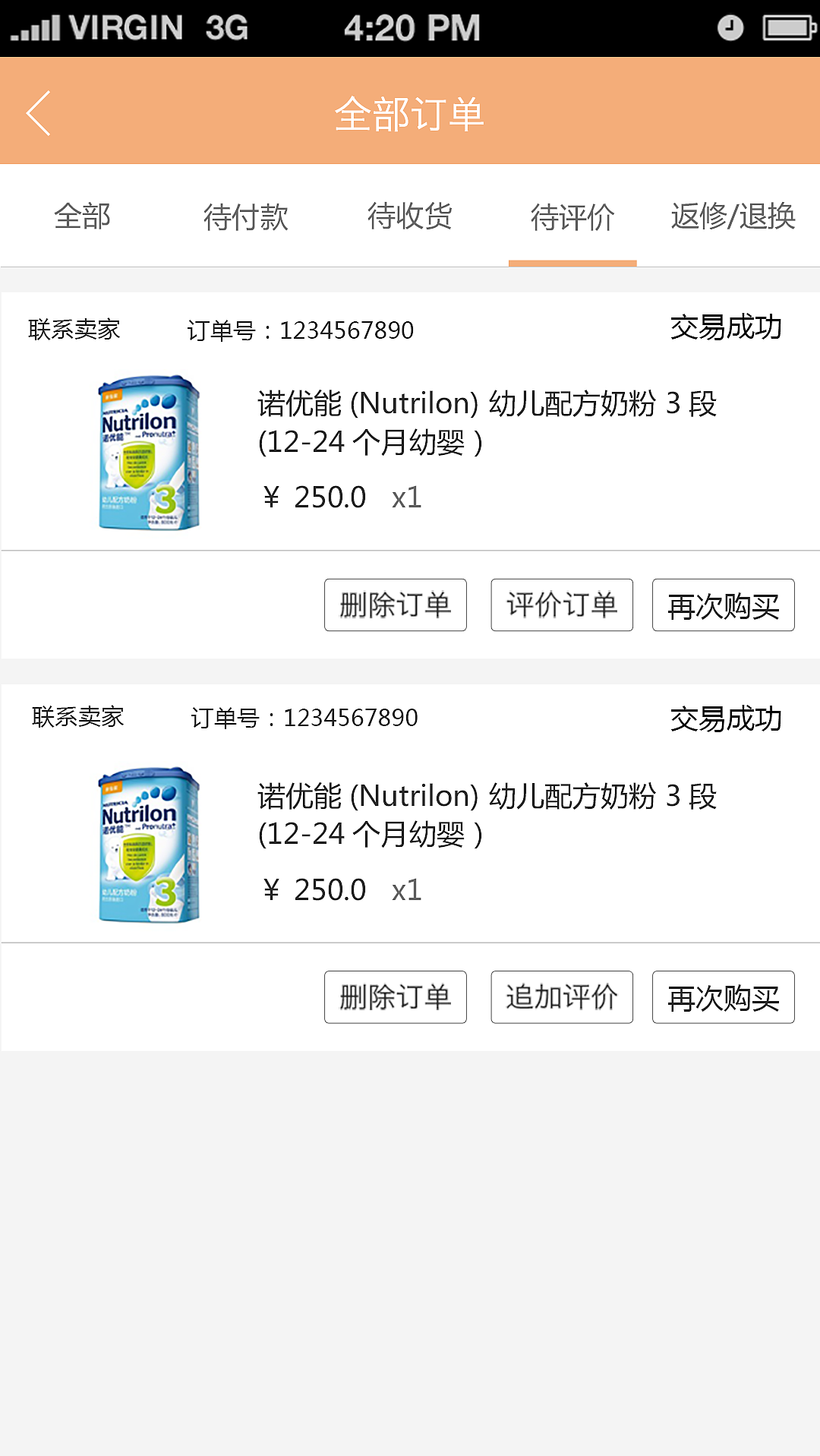Tap 再次购买 beside 评价订单

pyautogui.click(x=723, y=605)
